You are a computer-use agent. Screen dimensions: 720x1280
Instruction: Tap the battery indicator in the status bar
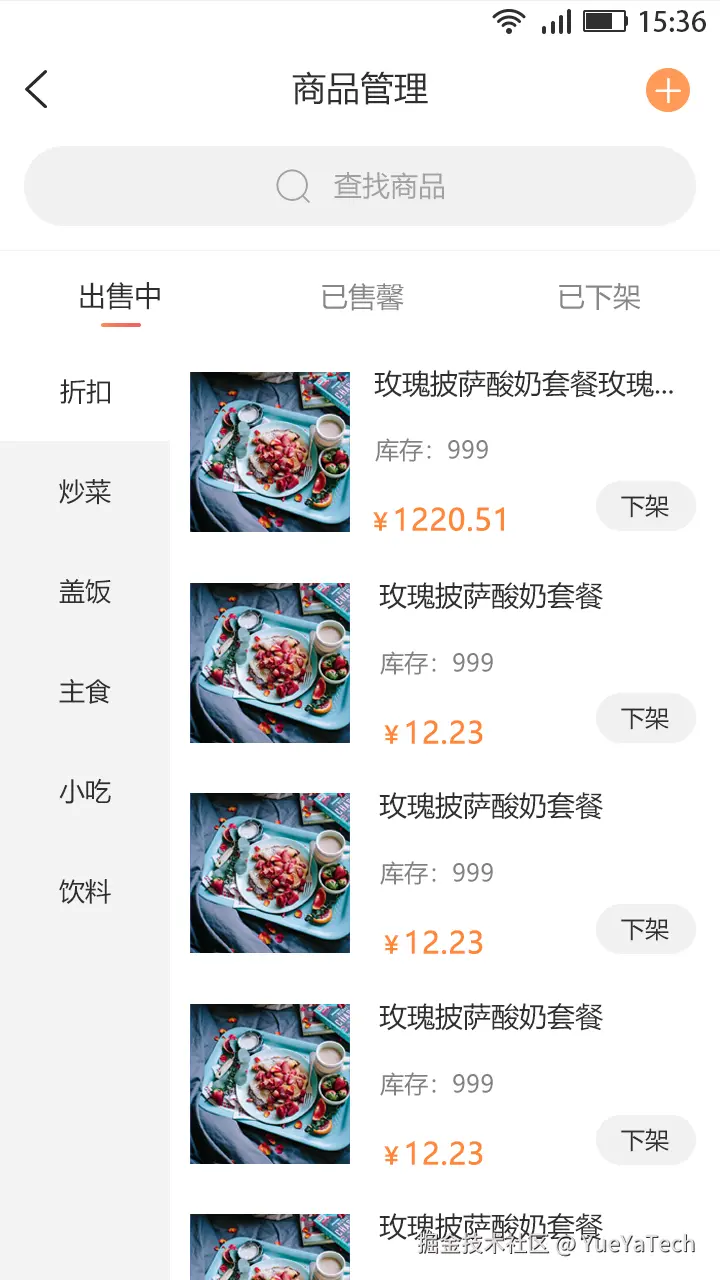click(x=604, y=21)
